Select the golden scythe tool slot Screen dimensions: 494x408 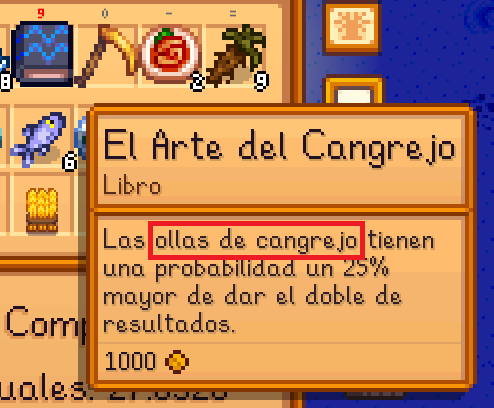point(106,55)
